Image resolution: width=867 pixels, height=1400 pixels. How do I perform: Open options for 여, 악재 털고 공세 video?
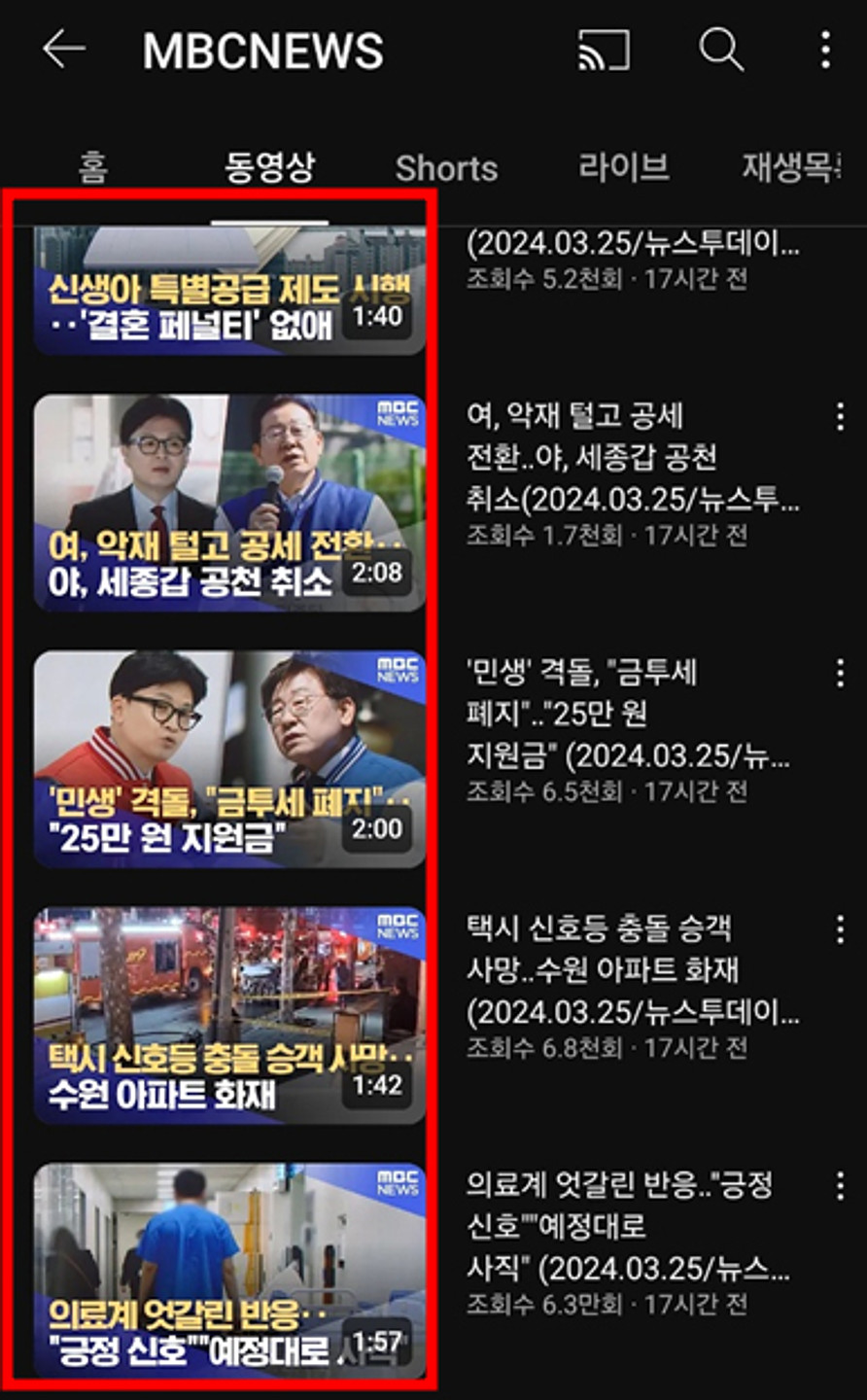click(x=840, y=418)
